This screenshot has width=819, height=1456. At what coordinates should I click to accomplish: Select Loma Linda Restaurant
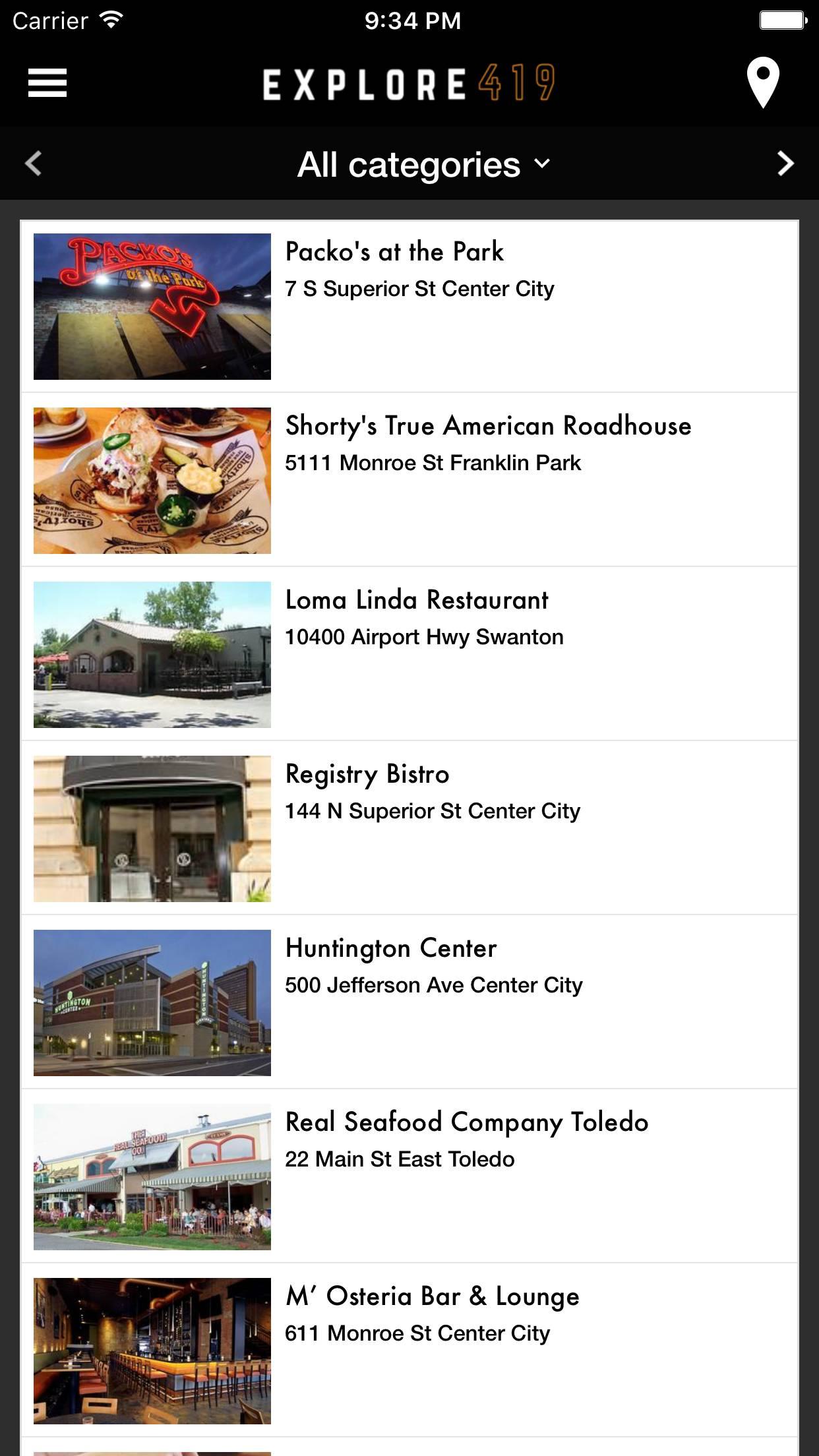point(409,655)
